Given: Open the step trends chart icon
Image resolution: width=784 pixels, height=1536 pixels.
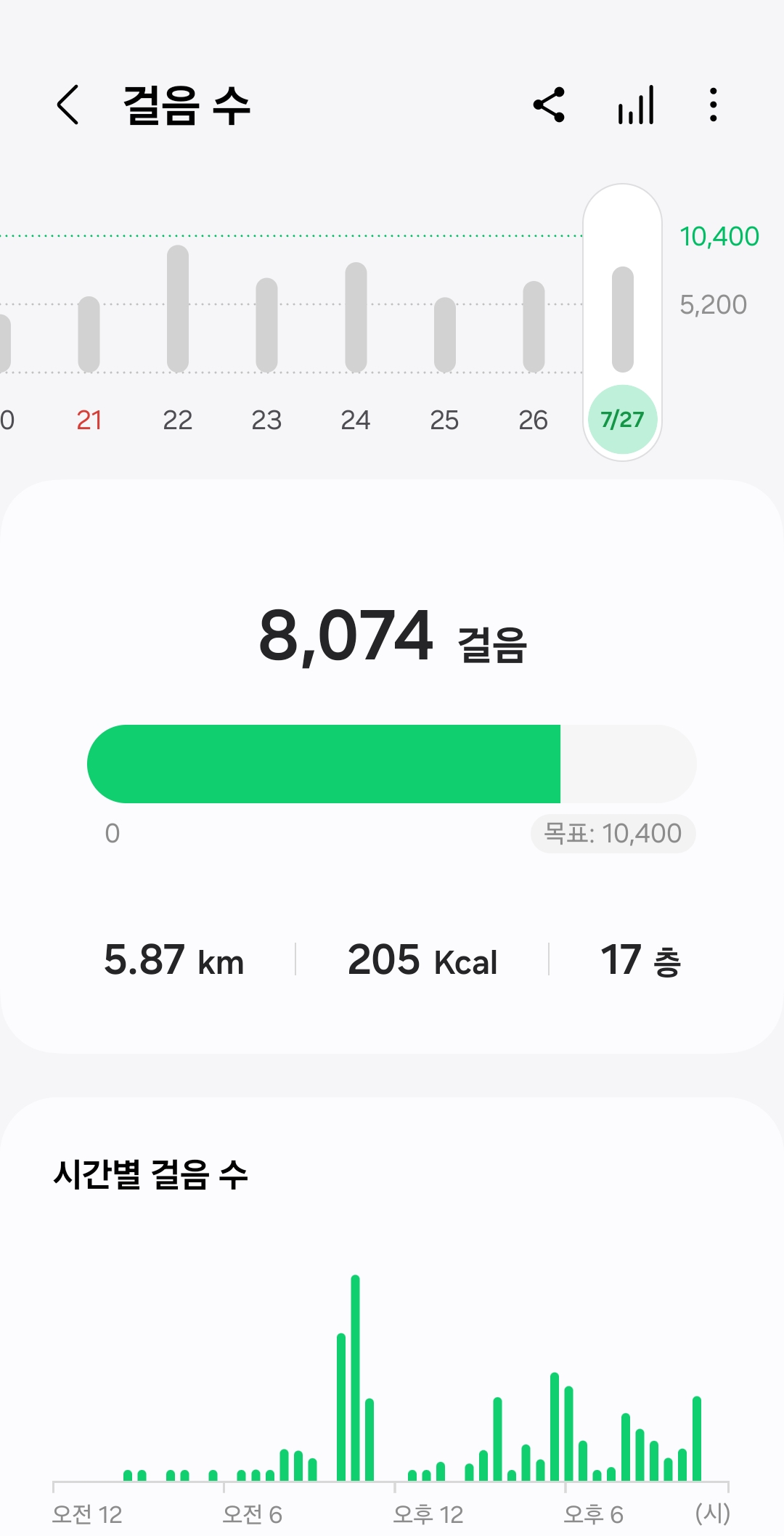Looking at the screenshot, I should pyautogui.click(x=636, y=105).
